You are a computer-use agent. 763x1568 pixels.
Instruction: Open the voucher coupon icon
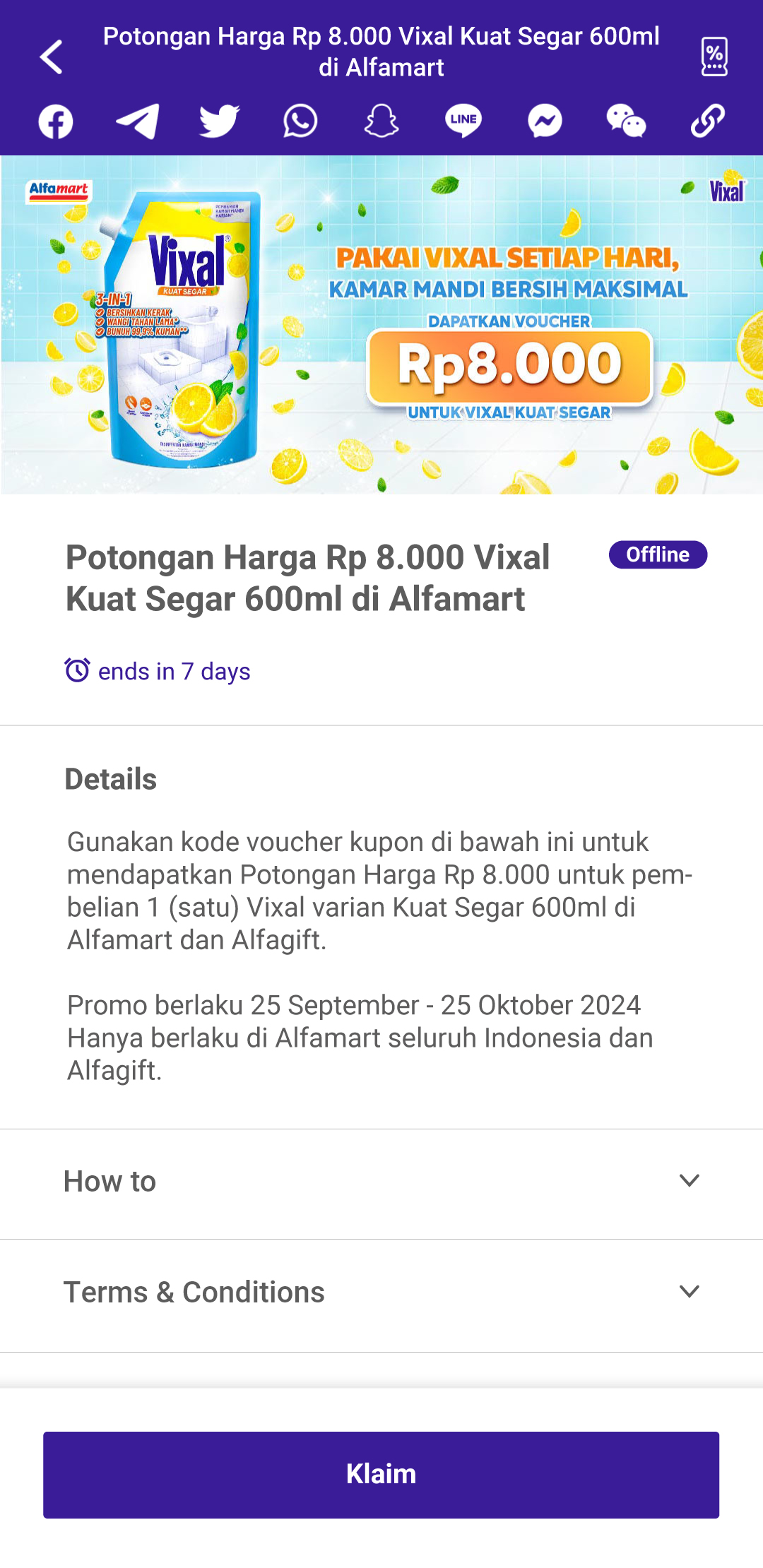(x=714, y=57)
